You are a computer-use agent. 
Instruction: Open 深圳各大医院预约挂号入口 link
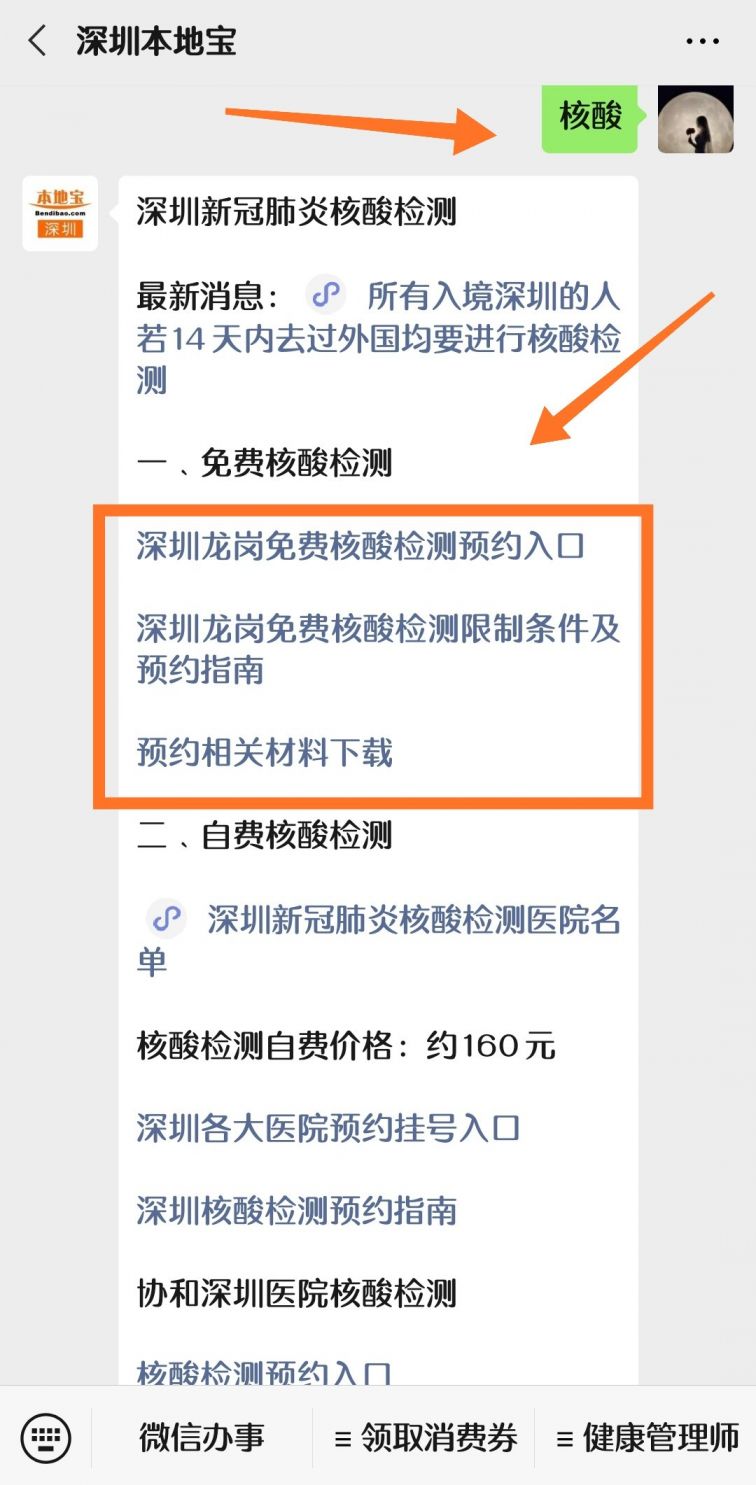pyautogui.click(x=328, y=1128)
